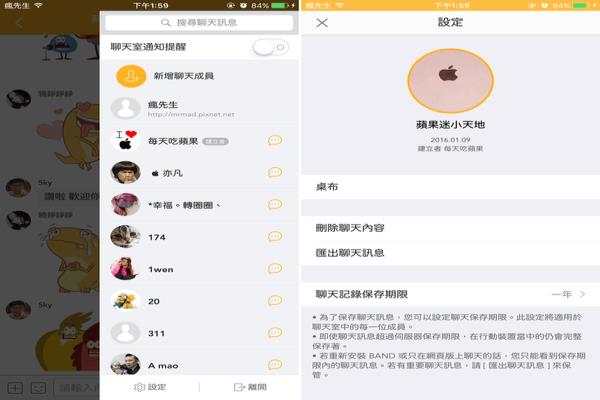The image size is (600, 400).
Task: Toggle the 聊天室通知提醒 switch
Action: pyautogui.click(x=268, y=47)
